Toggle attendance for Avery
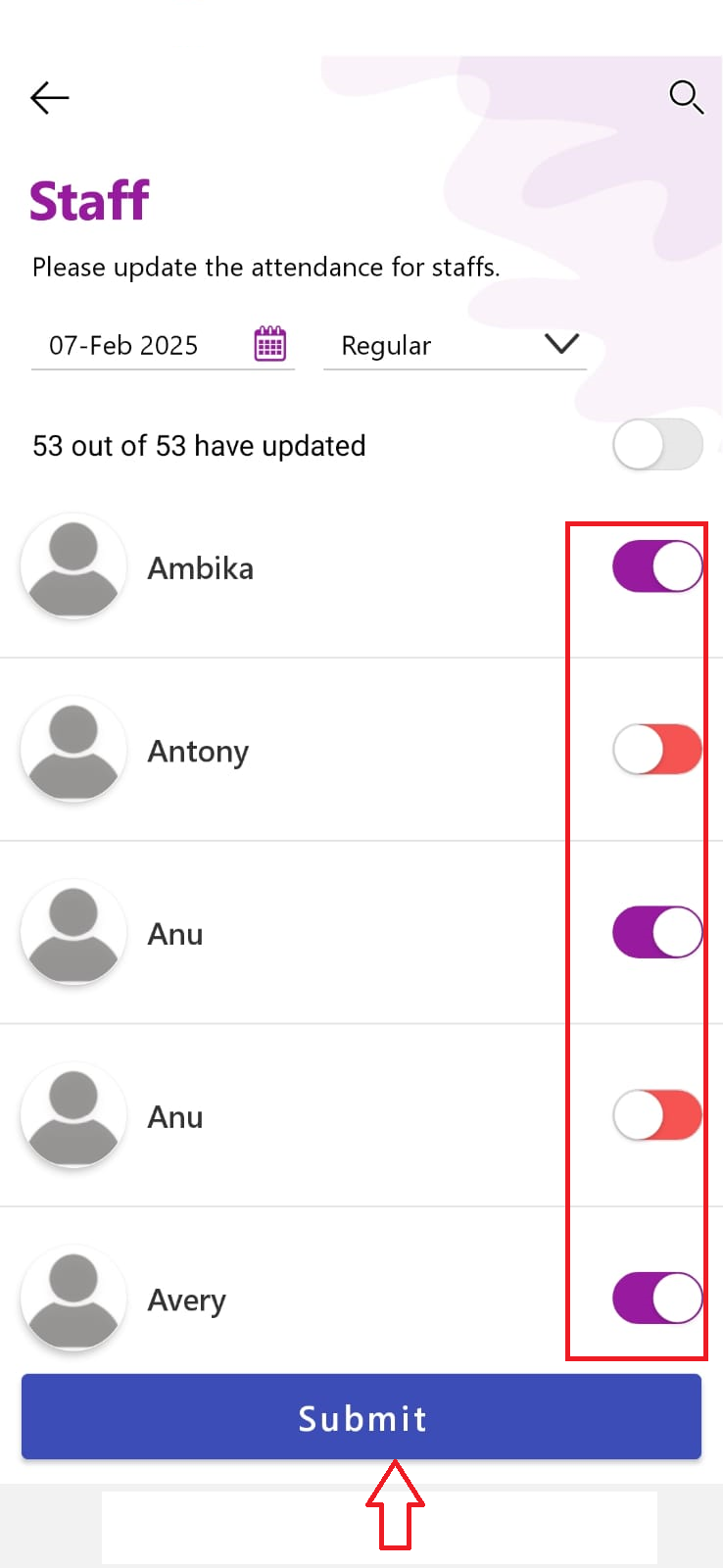Image resolution: width=723 pixels, height=1568 pixels. (x=657, y=1298)
